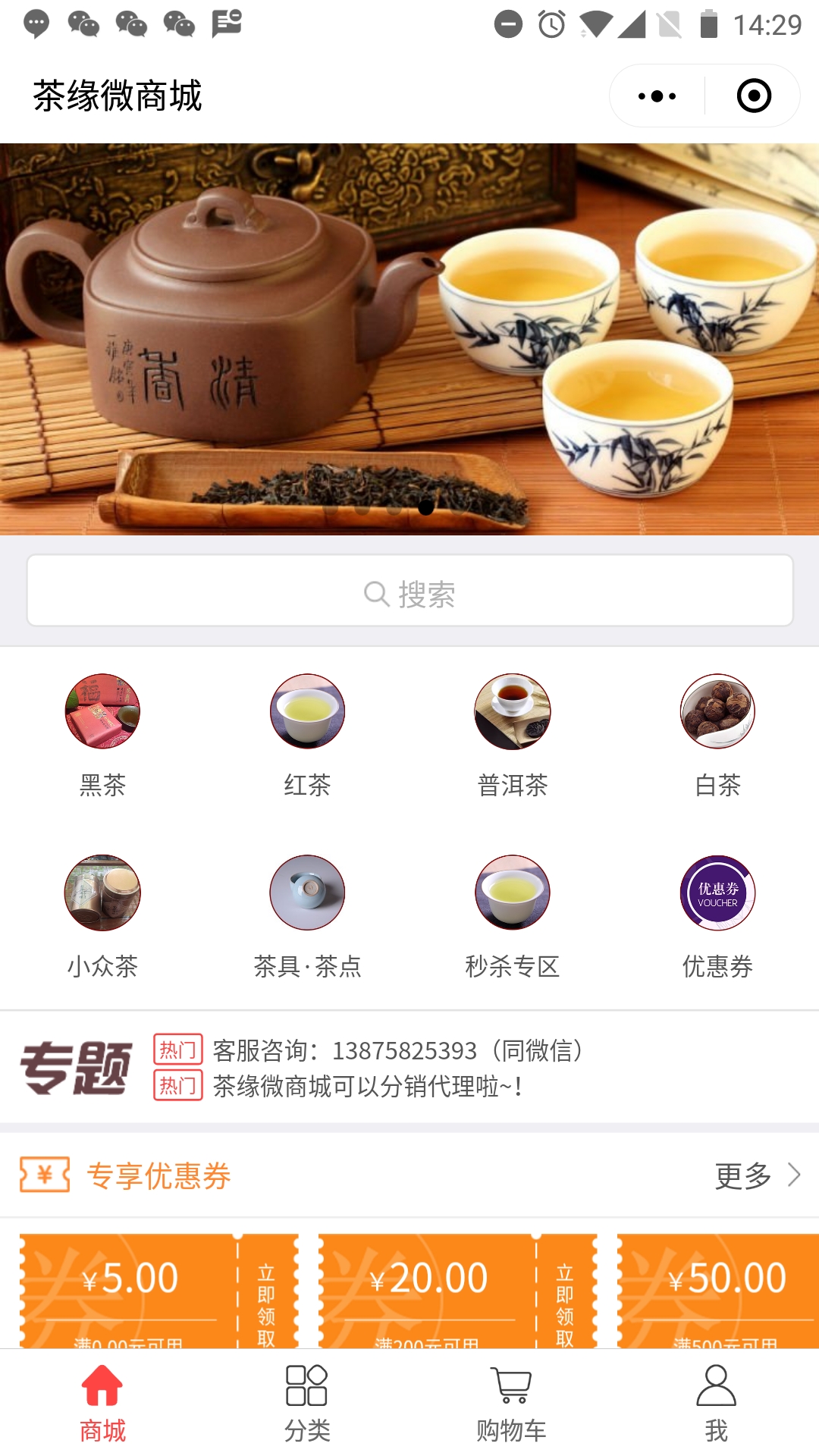Open the tea set banner image
Screen dimensions: 819x1456
pyautogui.click(x=409, y=339)
